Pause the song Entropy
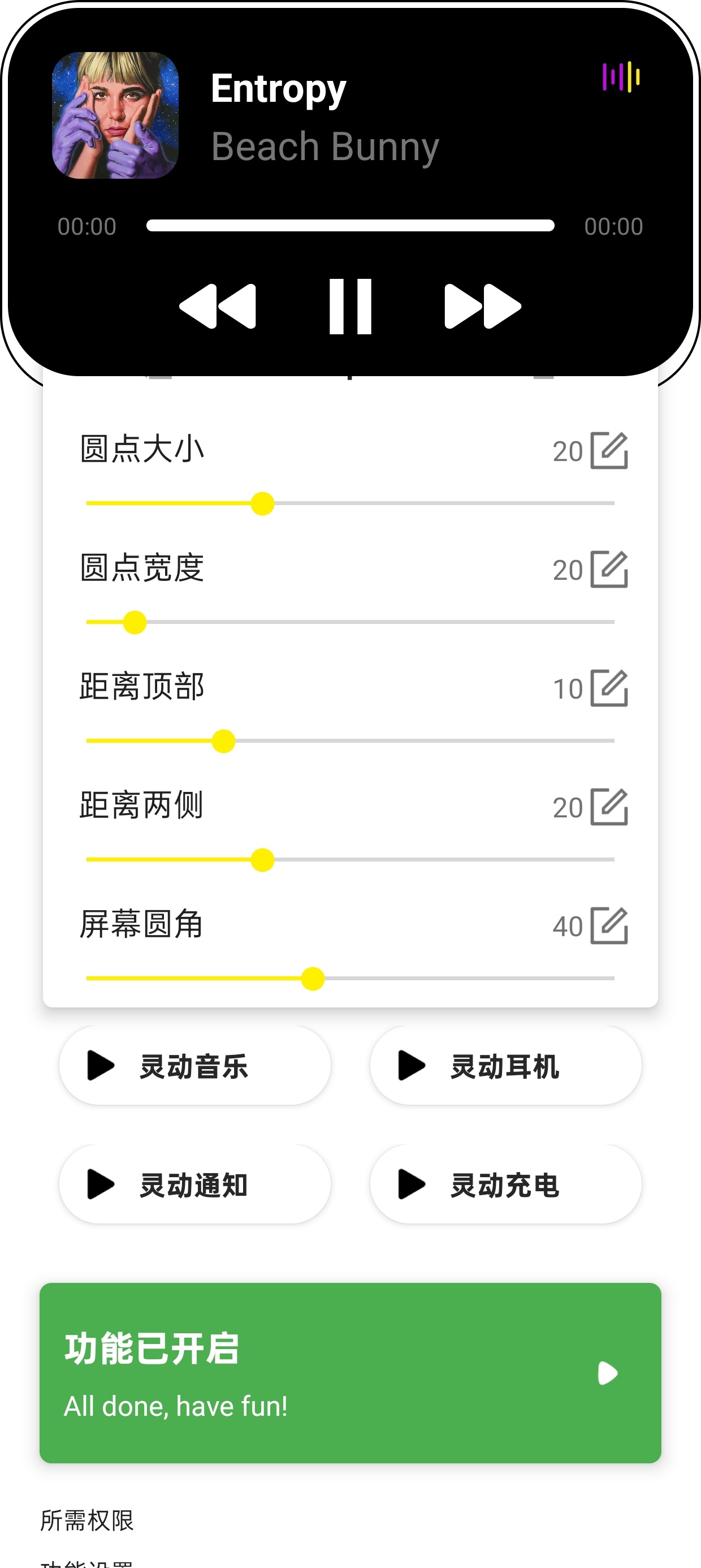 (350, 306)
